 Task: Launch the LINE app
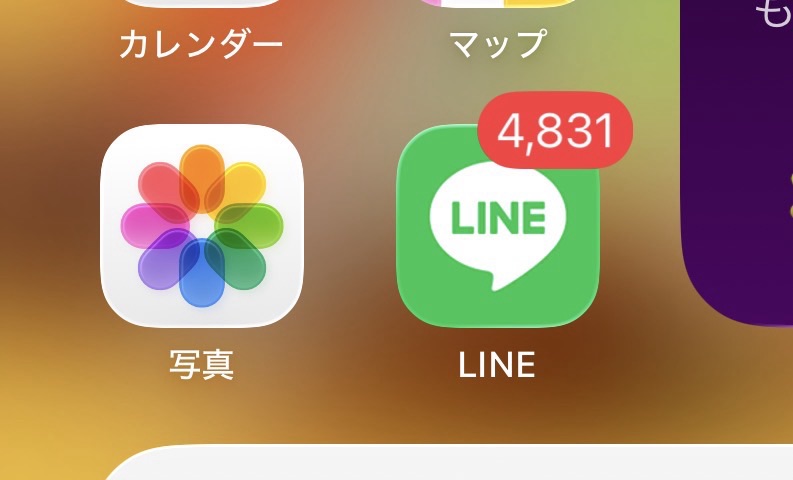click(x=497, y=226)
